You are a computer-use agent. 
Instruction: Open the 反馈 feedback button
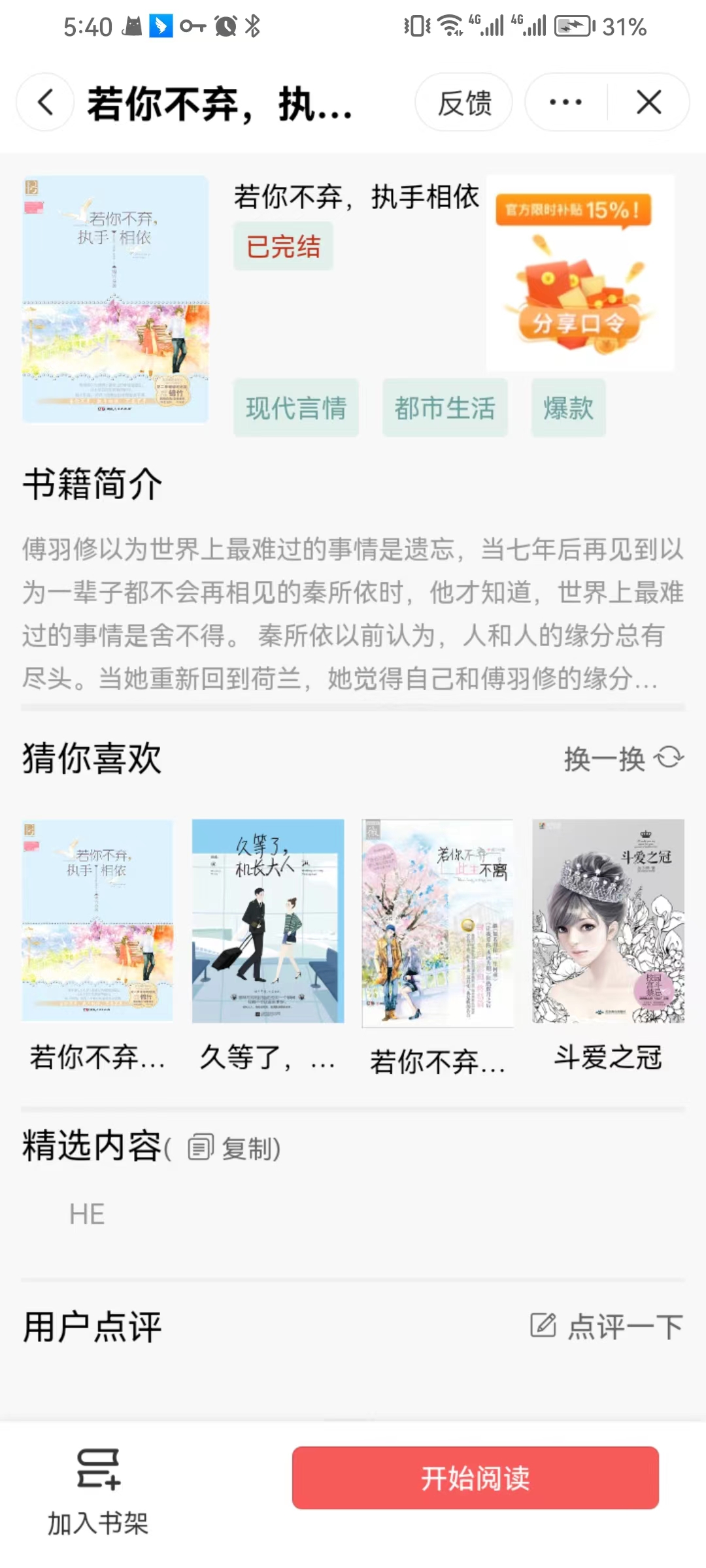[463, 103]
